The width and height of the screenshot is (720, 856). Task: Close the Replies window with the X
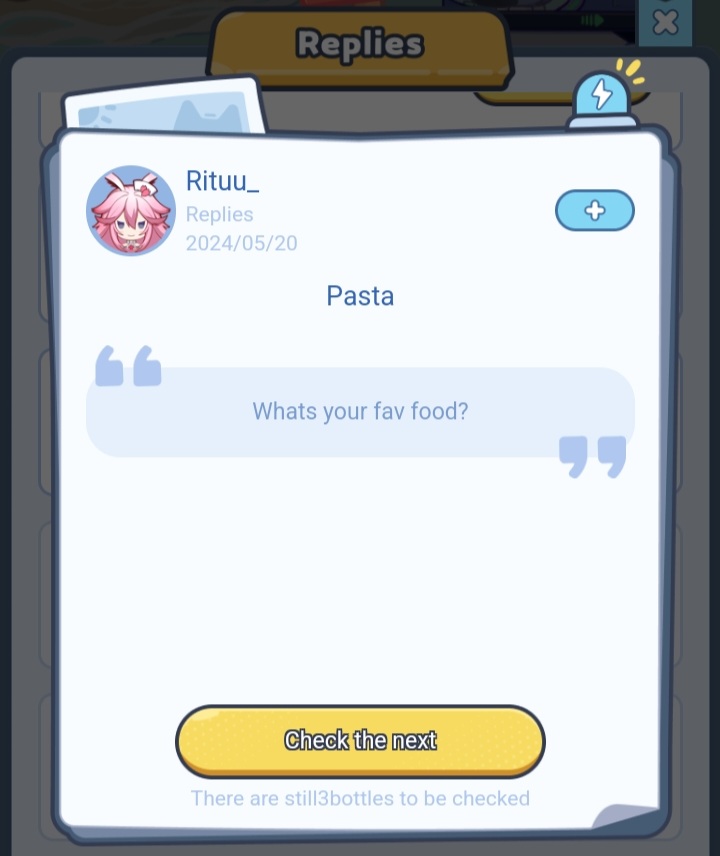click(665, 22)
